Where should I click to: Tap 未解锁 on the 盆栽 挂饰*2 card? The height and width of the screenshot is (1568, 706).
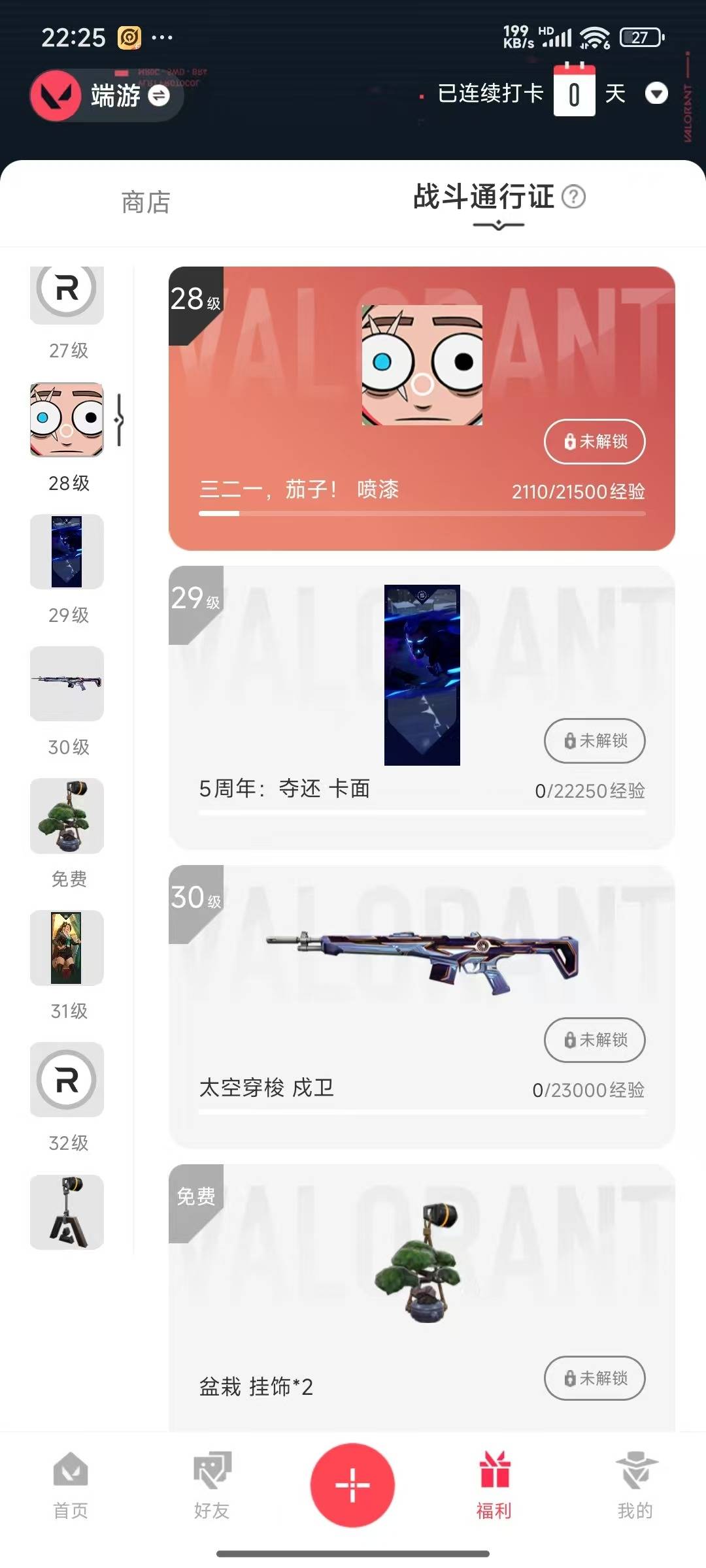click(x=594, y=1379)
